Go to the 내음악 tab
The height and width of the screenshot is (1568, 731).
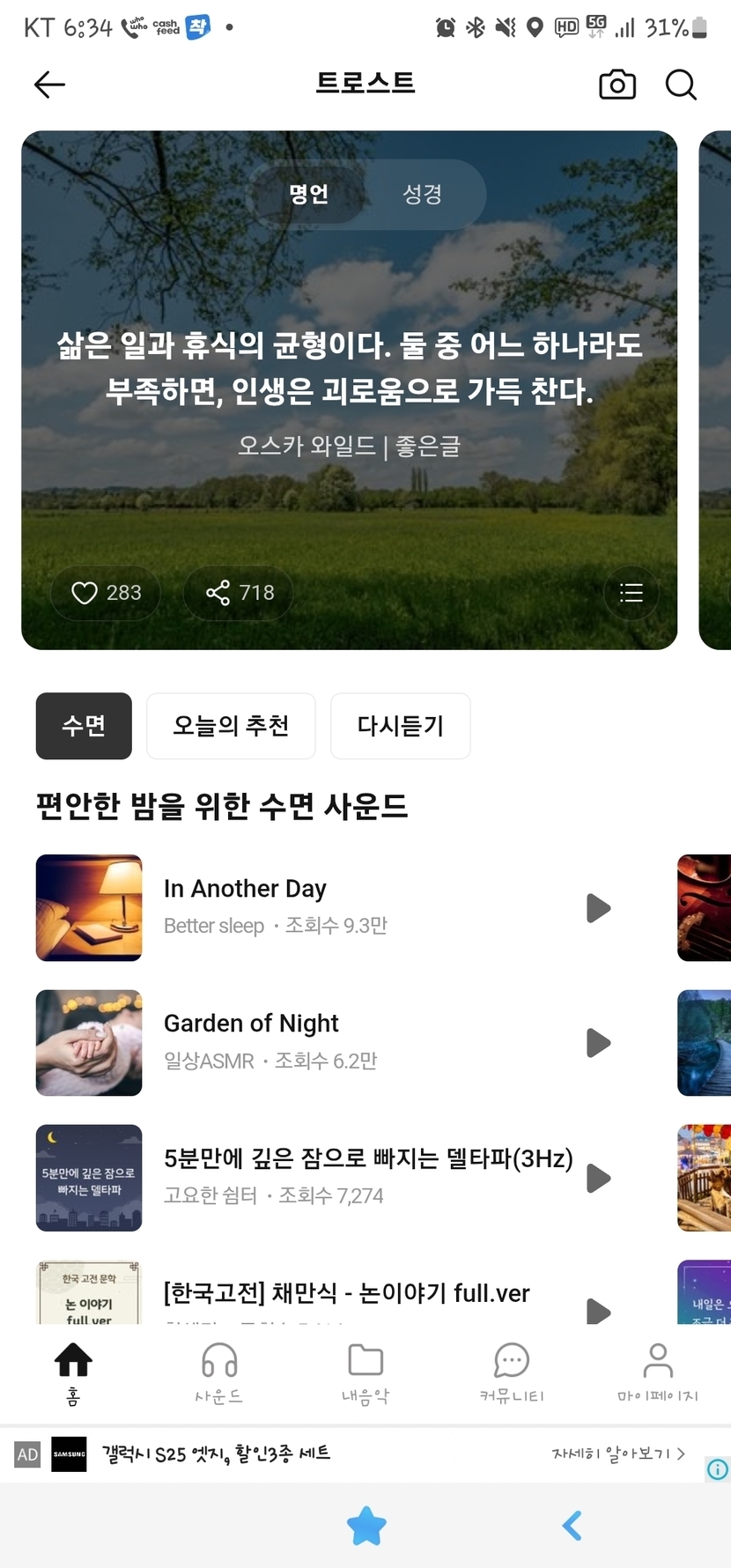[365, 1372]
